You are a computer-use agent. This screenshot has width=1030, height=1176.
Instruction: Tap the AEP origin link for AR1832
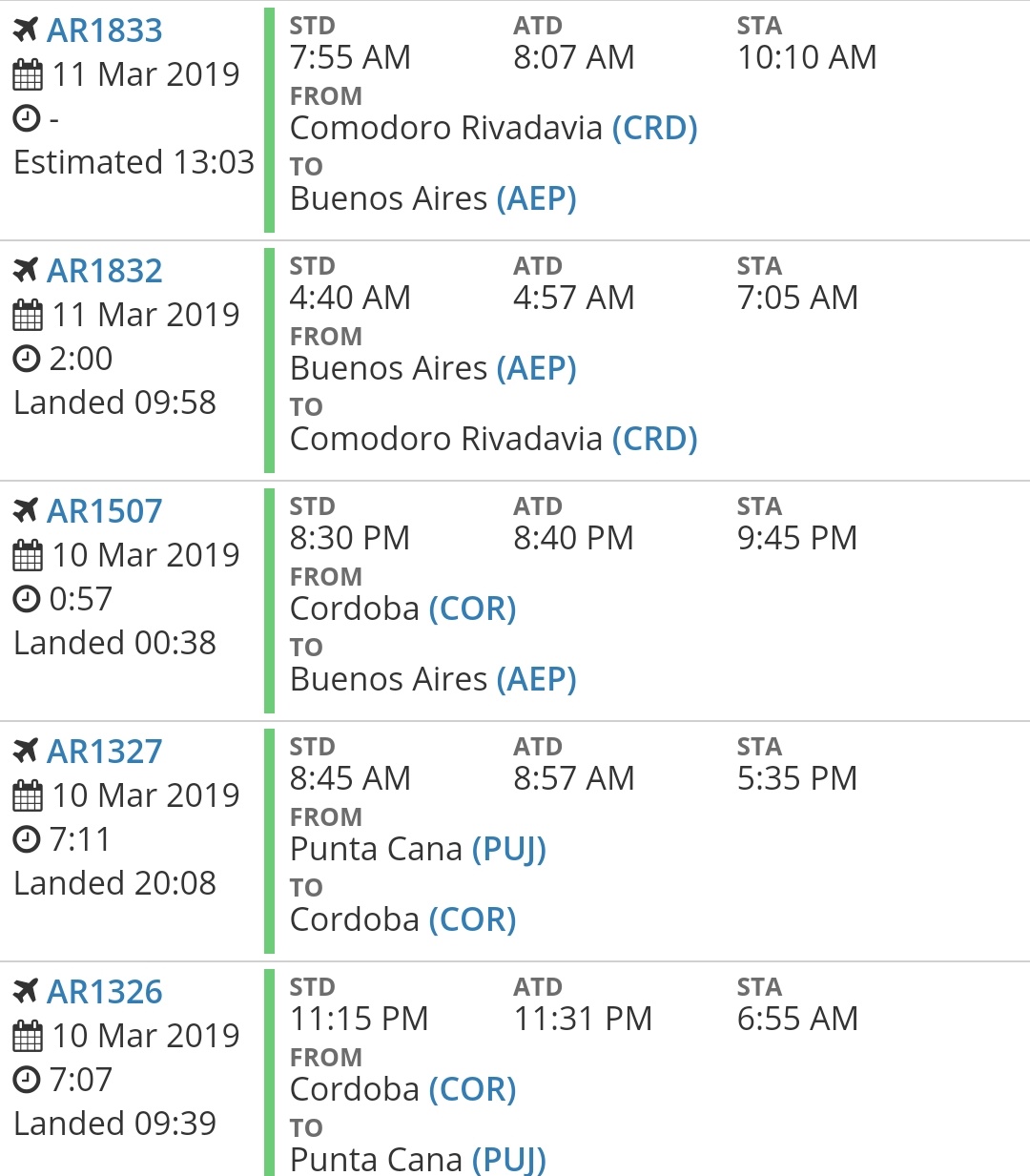pos(536,368)
